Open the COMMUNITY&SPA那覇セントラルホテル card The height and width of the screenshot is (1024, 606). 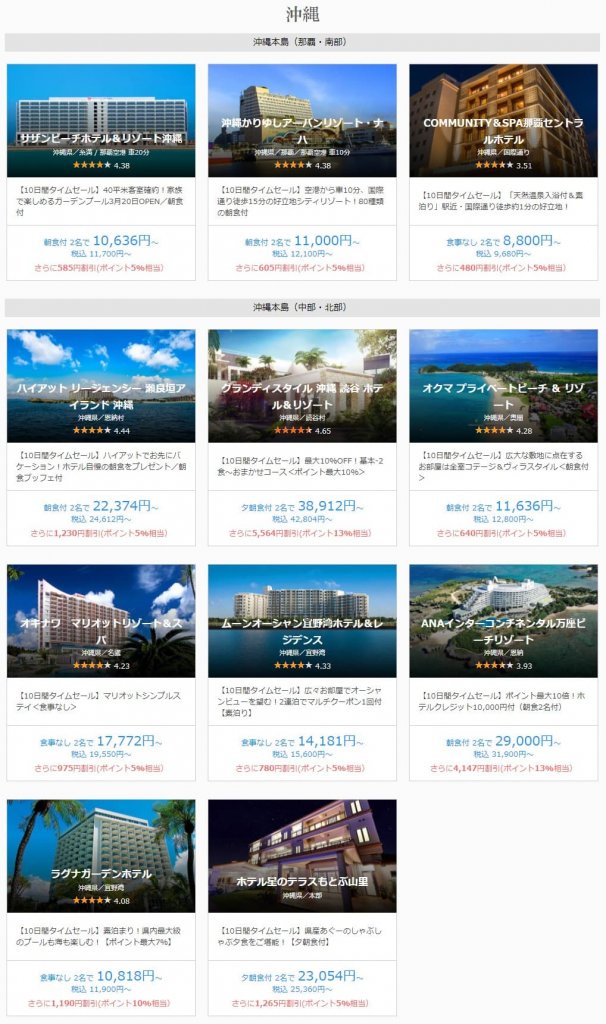(x=503, y=120)
